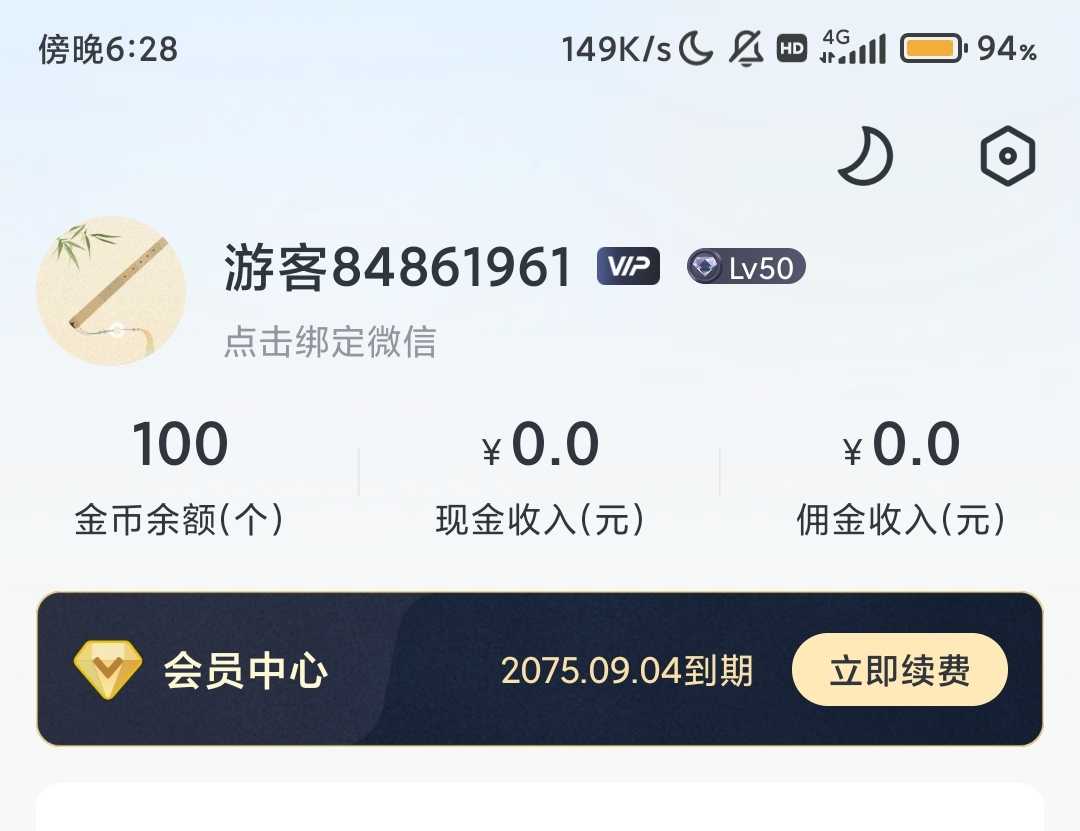The width and height of the screenshot is (1080, 831).
Task: View the Lv50 level badge
Action: click(x=746, y=267)
